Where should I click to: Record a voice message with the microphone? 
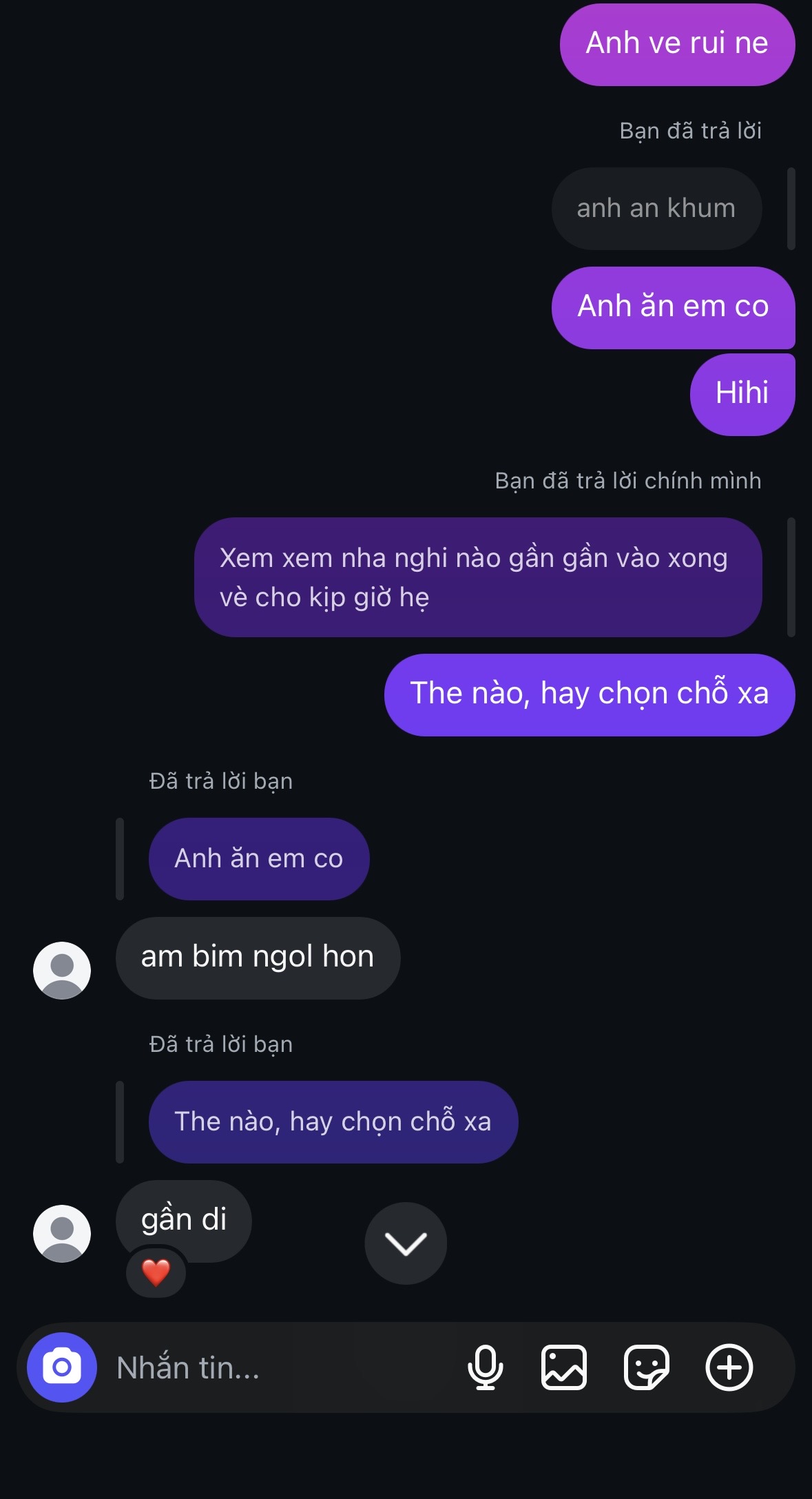[485, 1367]
